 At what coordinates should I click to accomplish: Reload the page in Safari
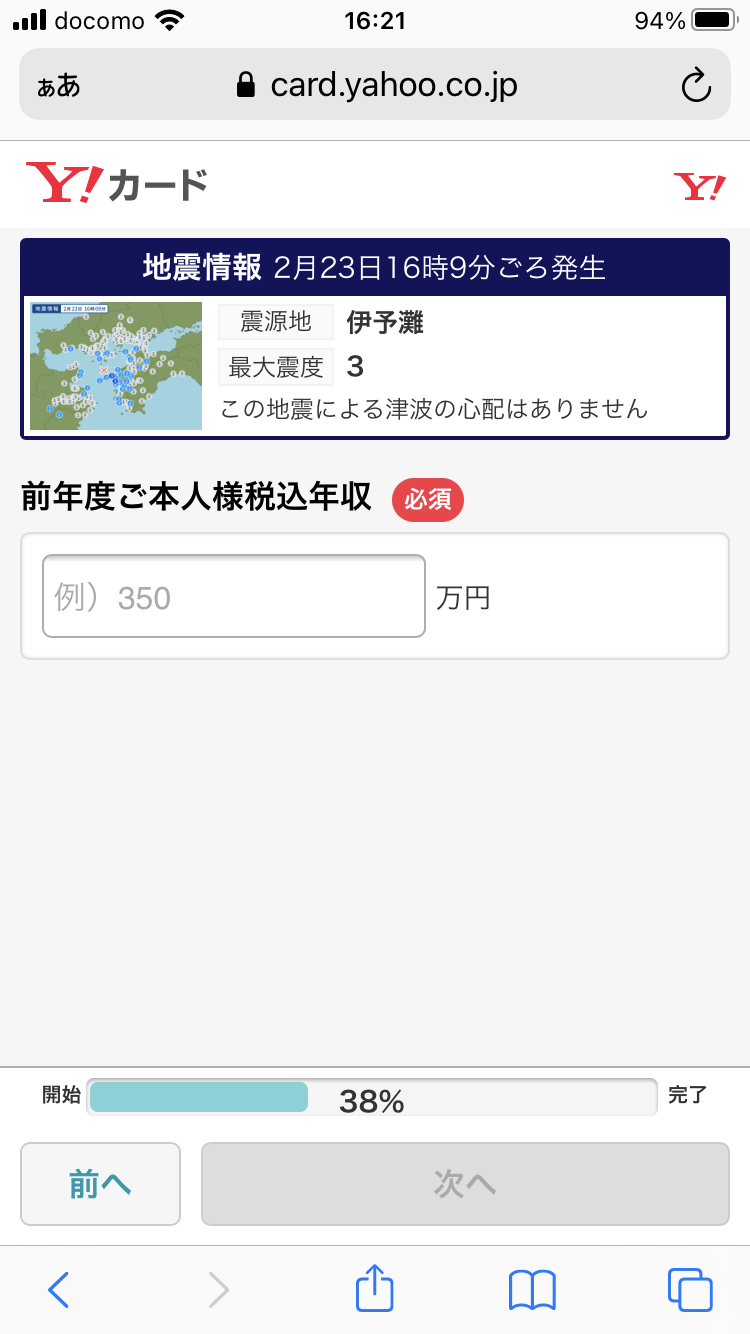click(x=695, y=86)
